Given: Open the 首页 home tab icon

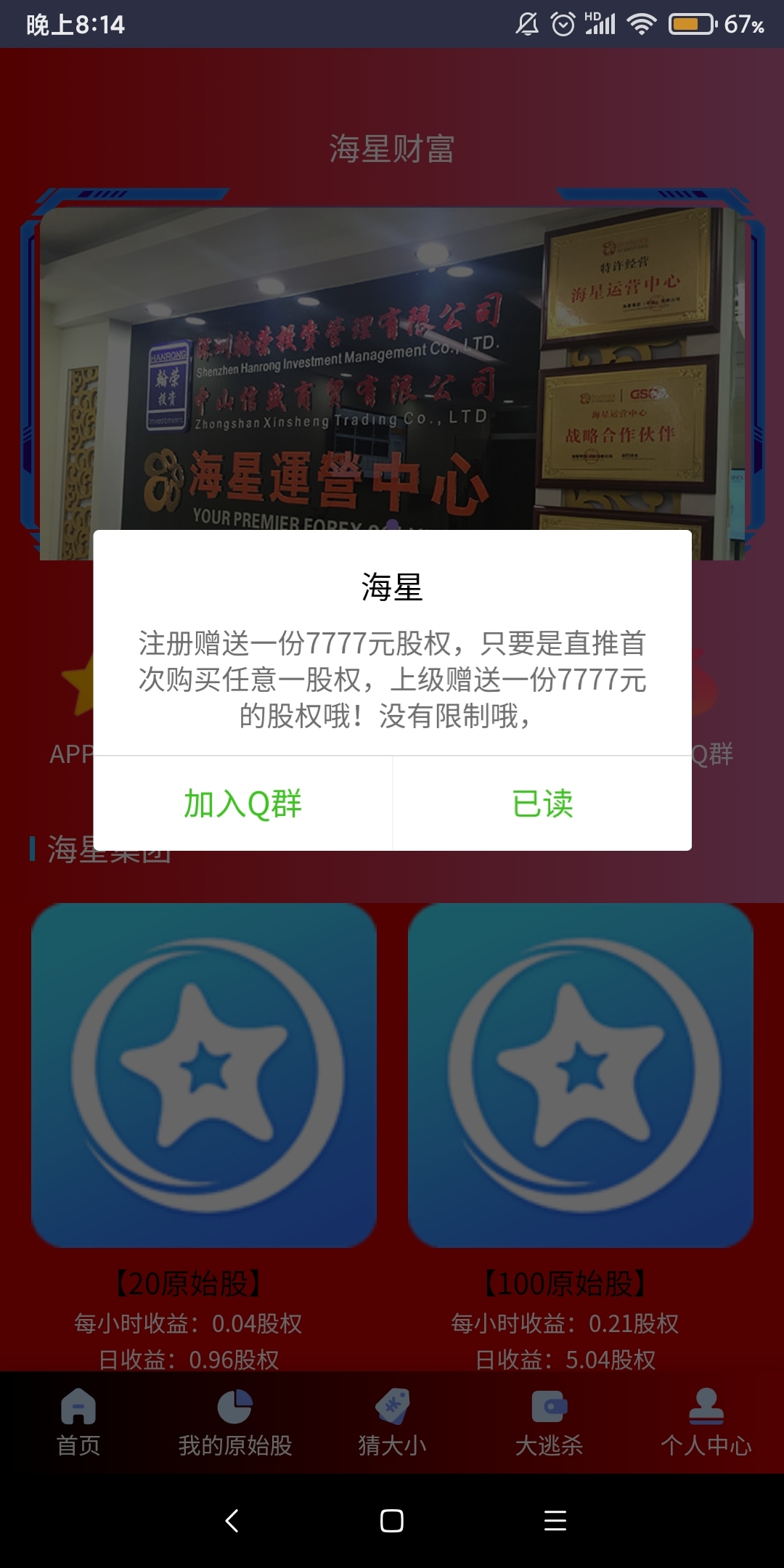Looking at the screenshot, I should 78,1406.
